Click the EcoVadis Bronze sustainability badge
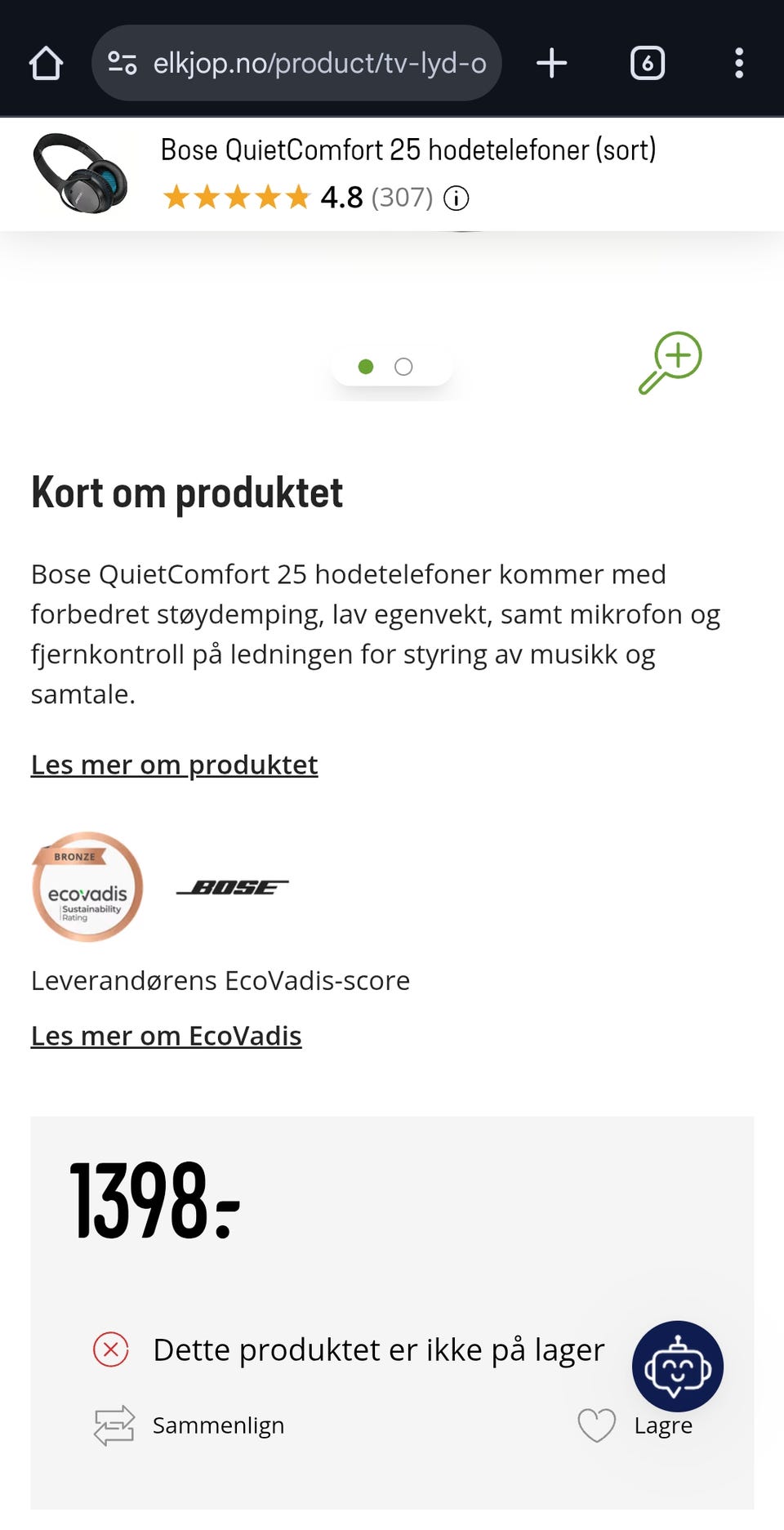 pyautogui.click(x=87, y=888)
